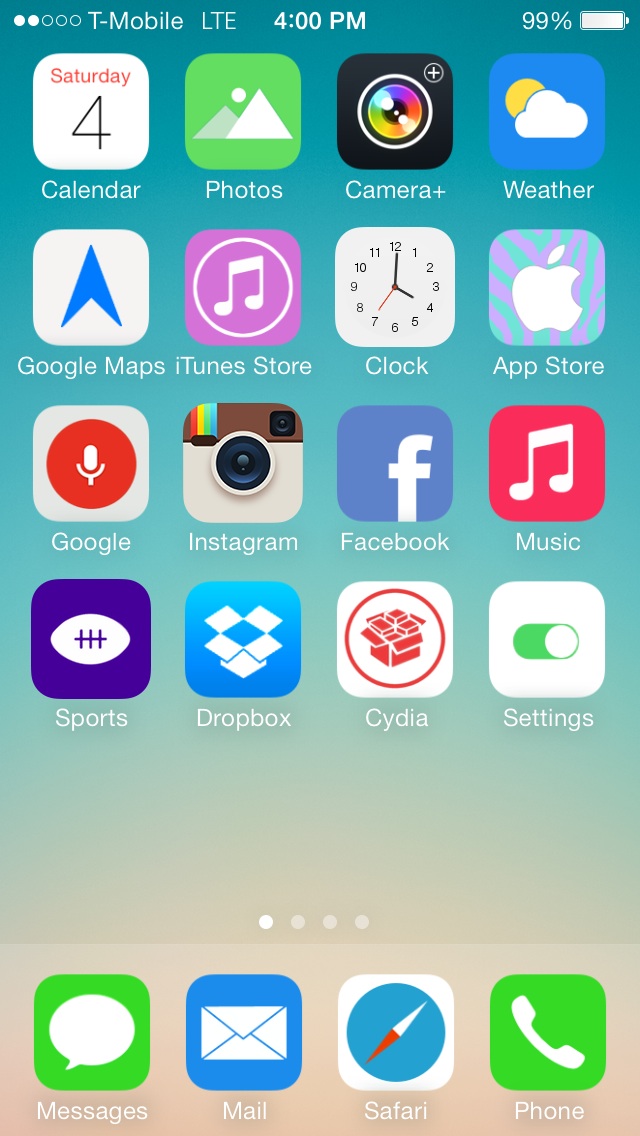Image resolution: width=640 pixels, height=1136 pixels.
Task: Launch the Google search app
Action: pos(91,464)
